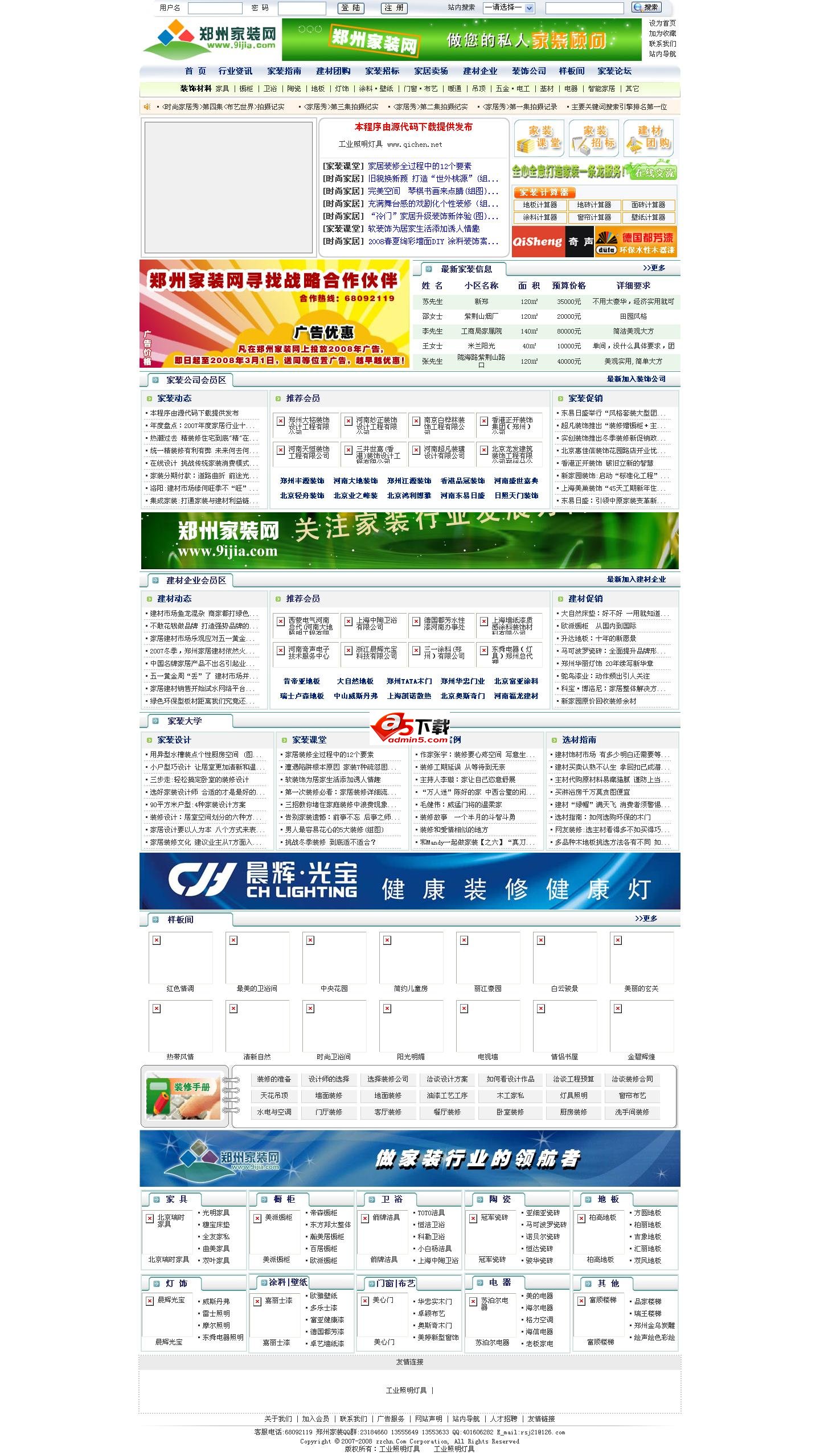
Task: Select the 橱柜 material category link
Action: click(x=246, y=89)
